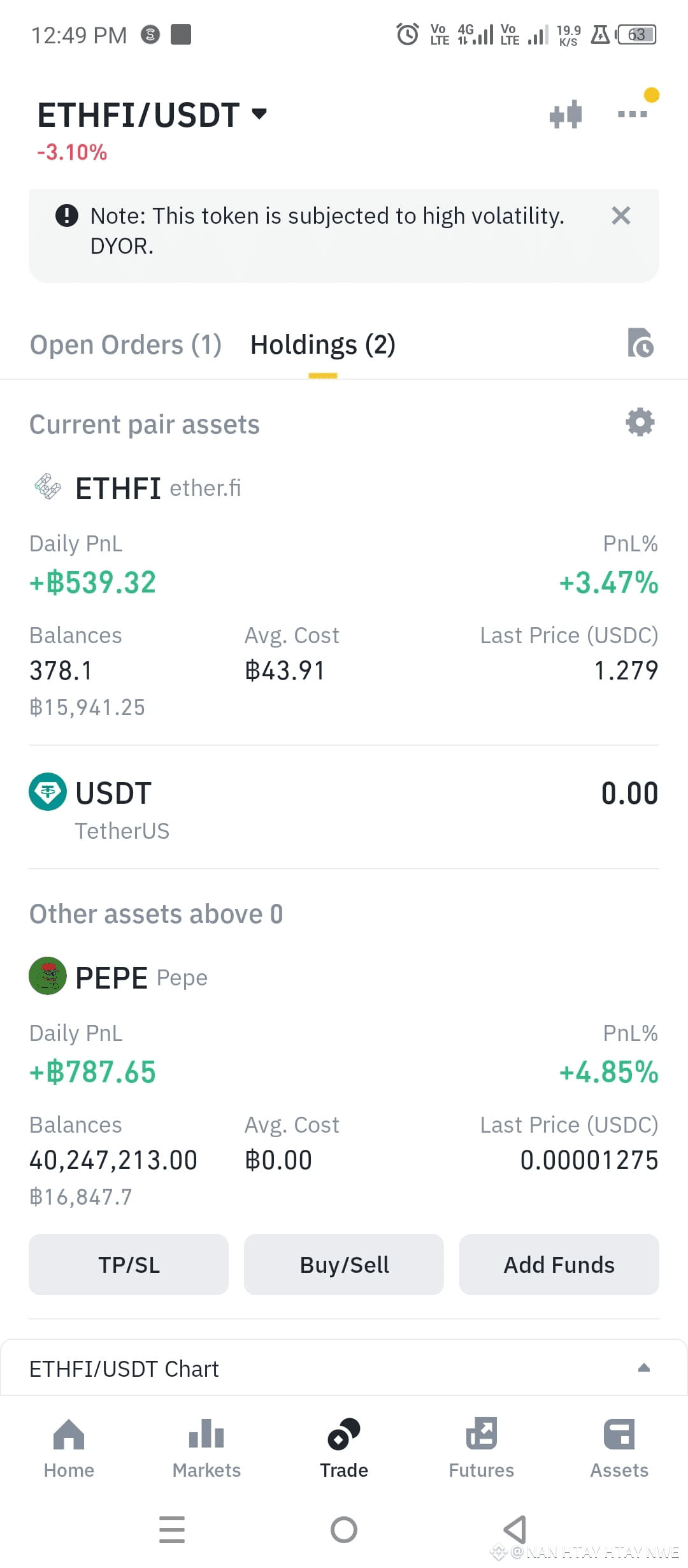Select the Holdings tab
The width and height of the screenshot is (688, 1568).
(x=323, y=345)
